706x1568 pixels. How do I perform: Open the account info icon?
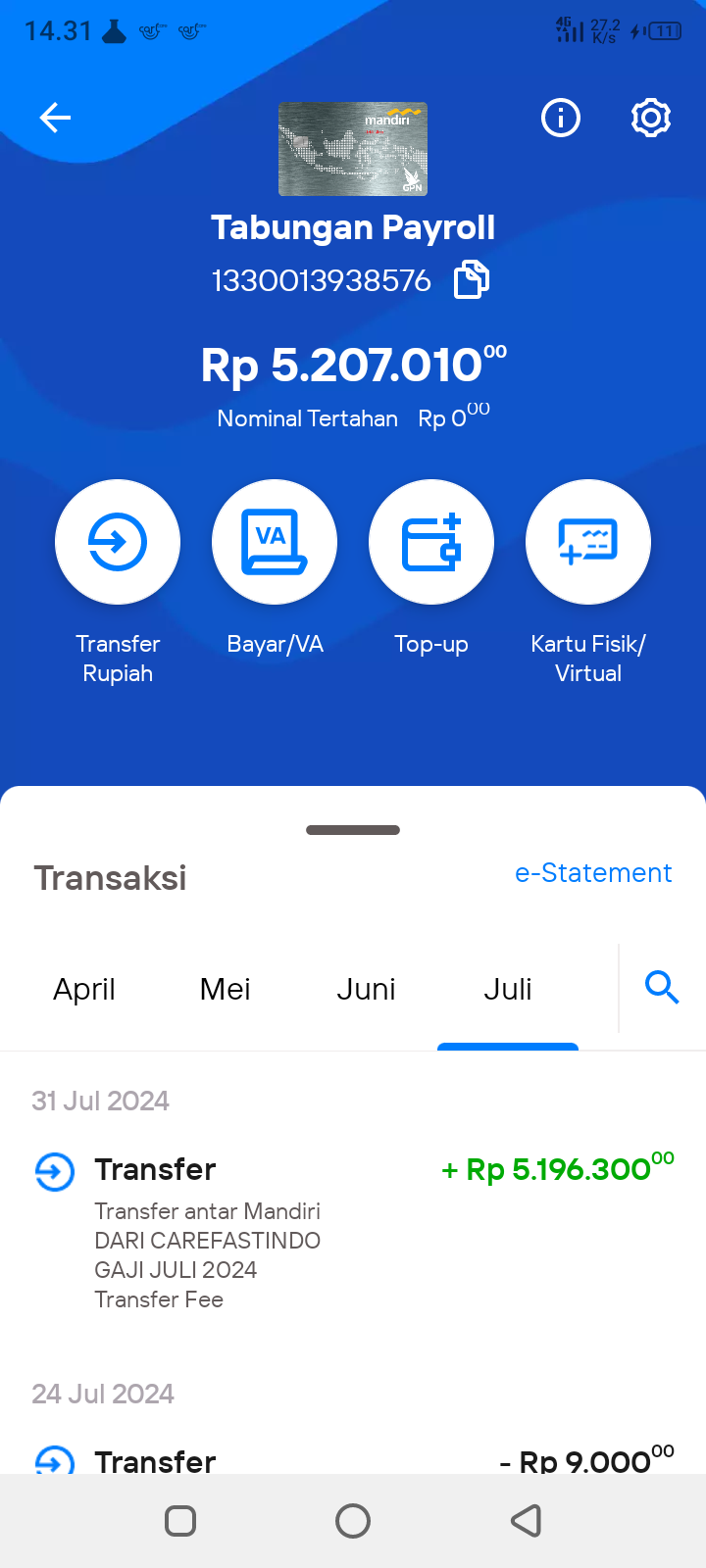(x=561, y=119)
